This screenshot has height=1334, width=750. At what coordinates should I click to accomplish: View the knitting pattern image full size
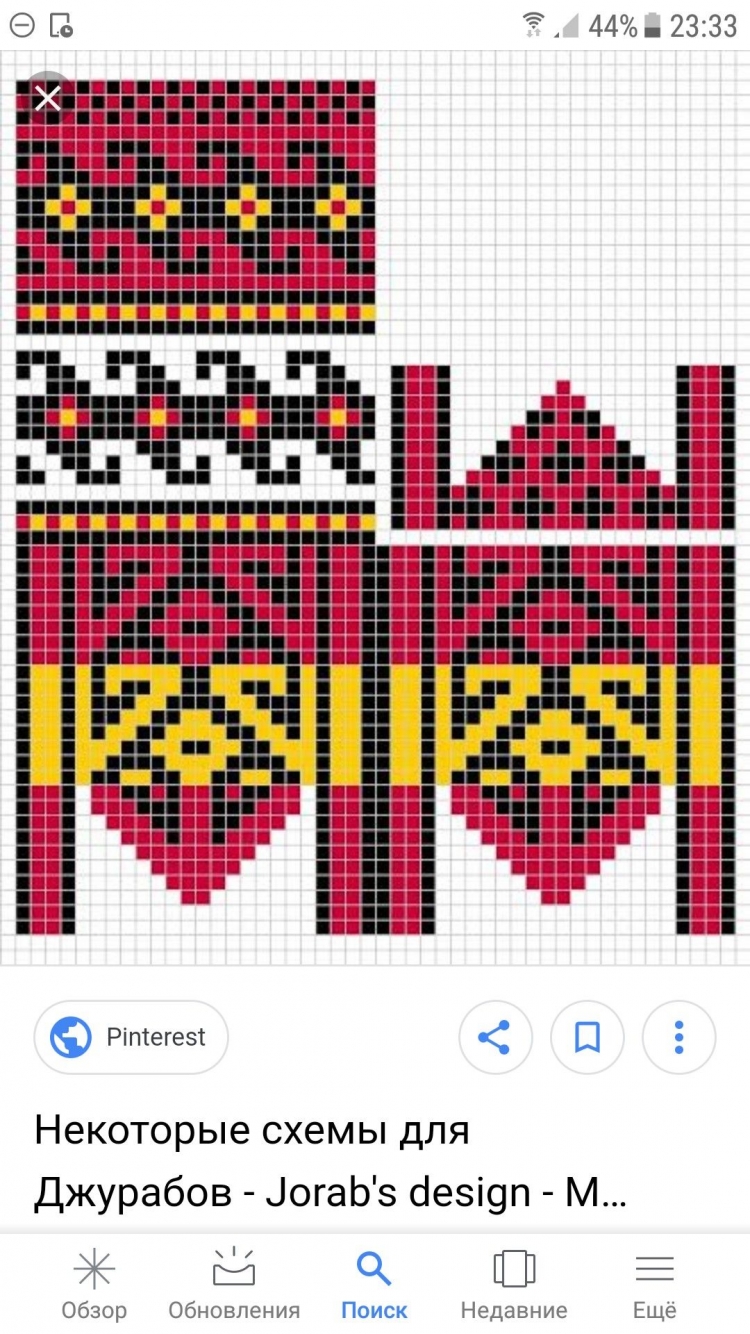tap(375, 508)
